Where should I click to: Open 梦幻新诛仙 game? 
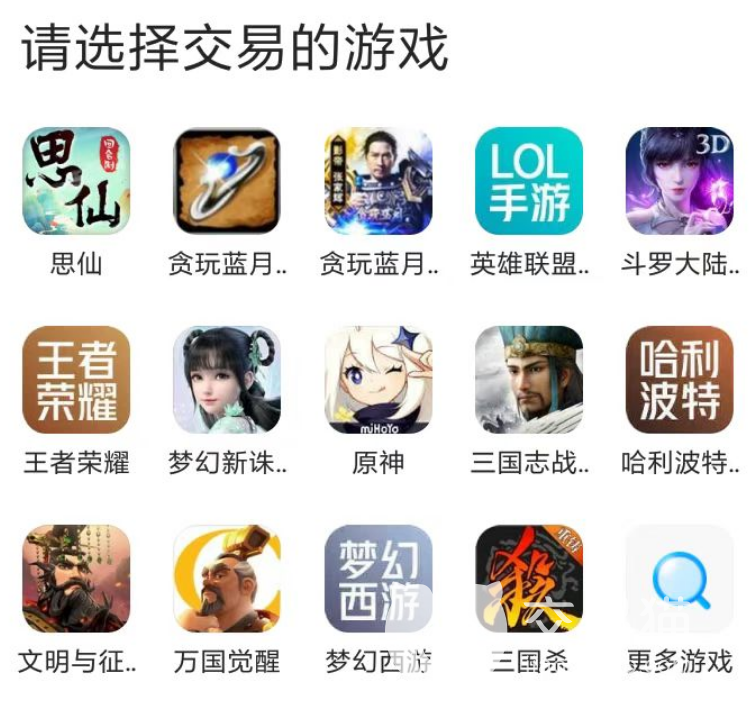(x=227, y=380)
